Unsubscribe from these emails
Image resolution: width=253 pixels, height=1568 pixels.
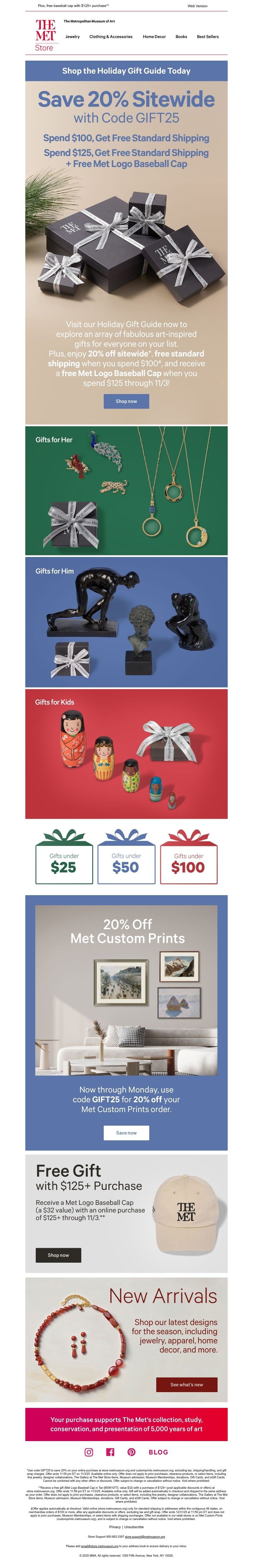pos(134,1527)
